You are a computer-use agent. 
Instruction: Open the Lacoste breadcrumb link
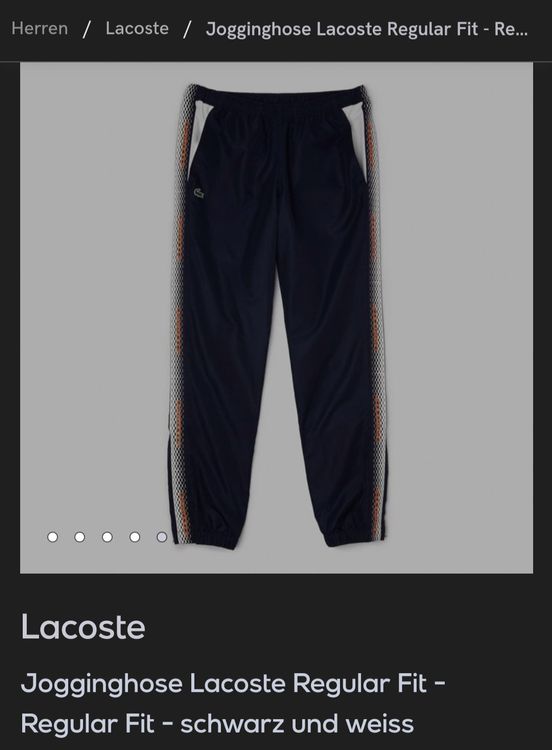(x=137, y=28)
